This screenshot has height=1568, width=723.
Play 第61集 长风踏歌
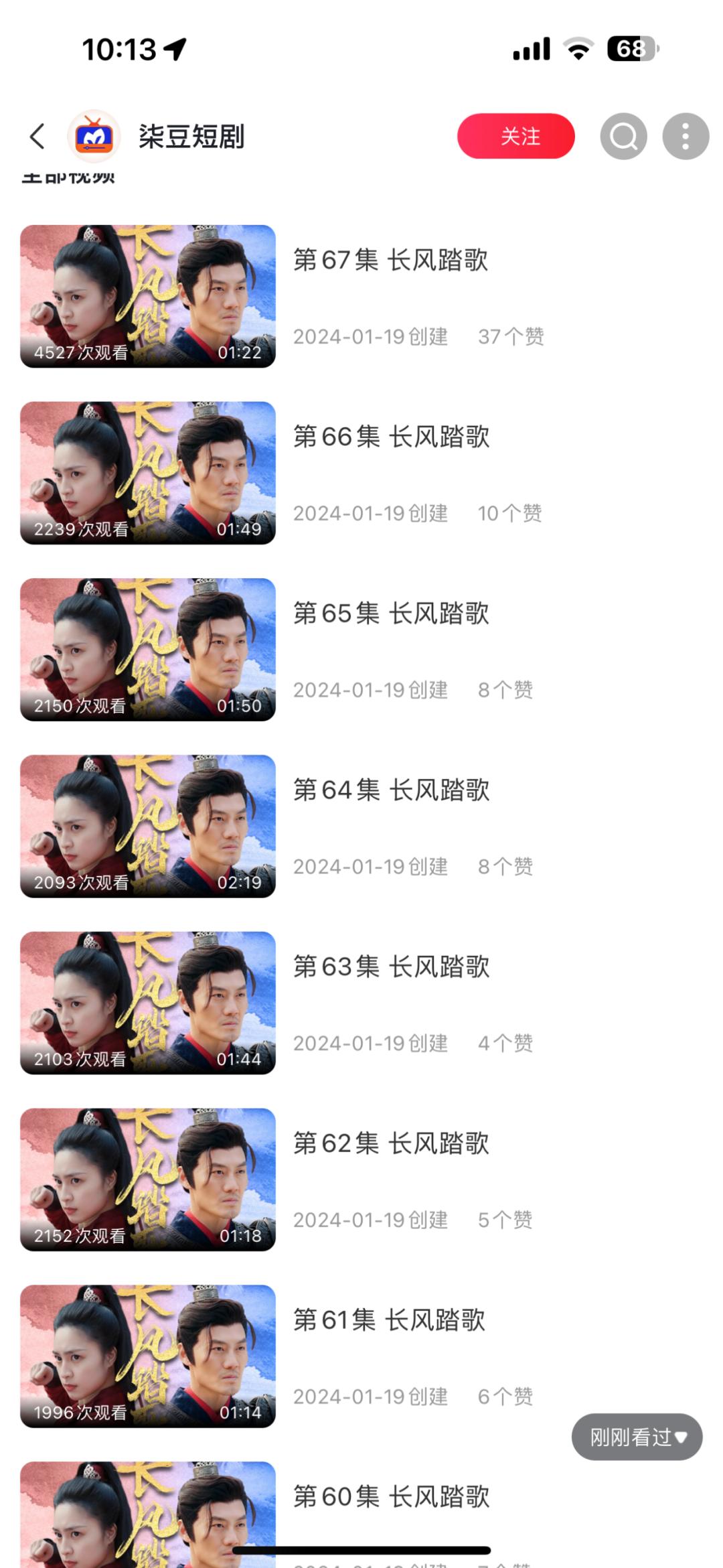click(148, 1356)
